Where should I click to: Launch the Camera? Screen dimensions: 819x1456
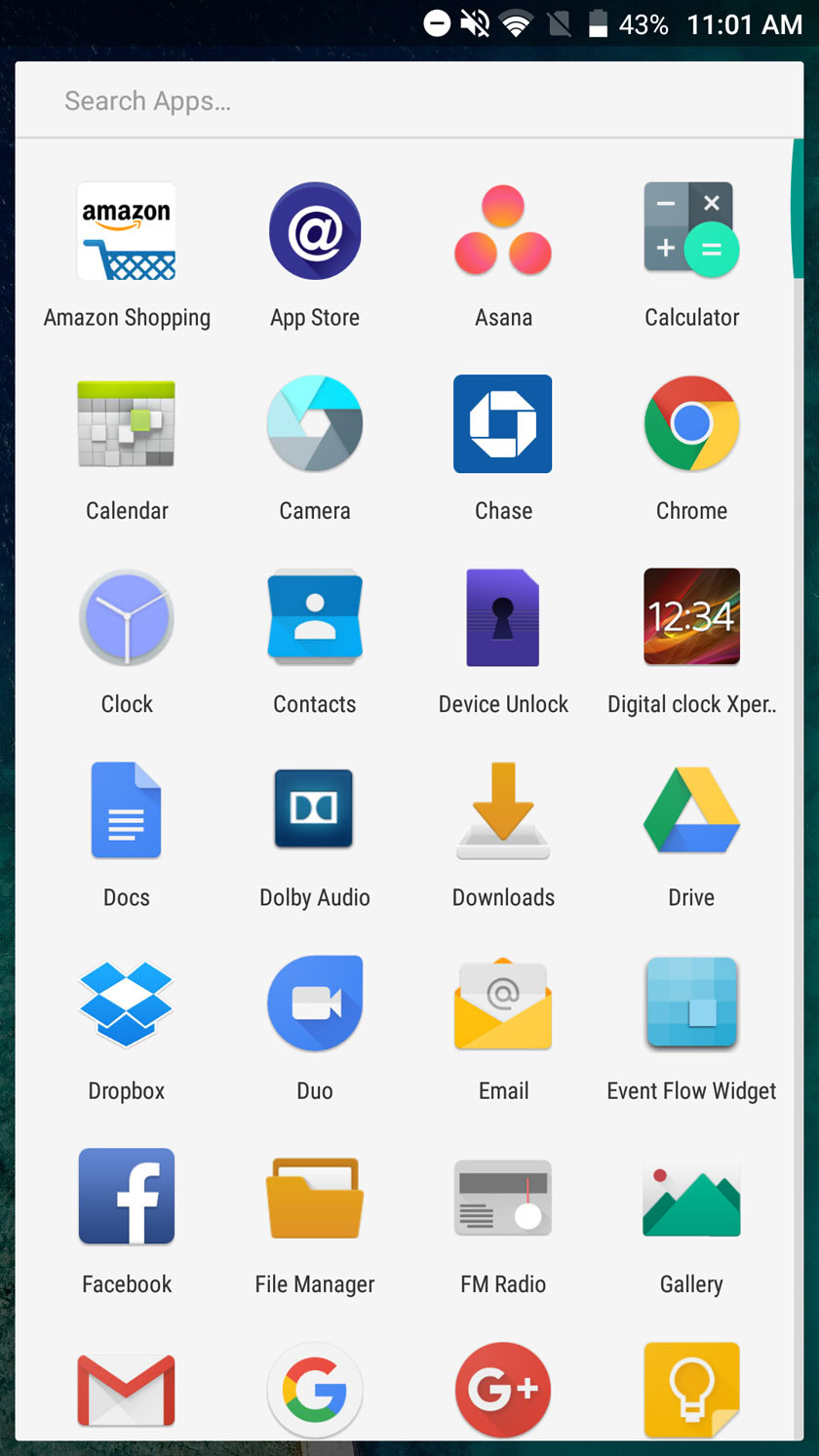coord(315,425)
